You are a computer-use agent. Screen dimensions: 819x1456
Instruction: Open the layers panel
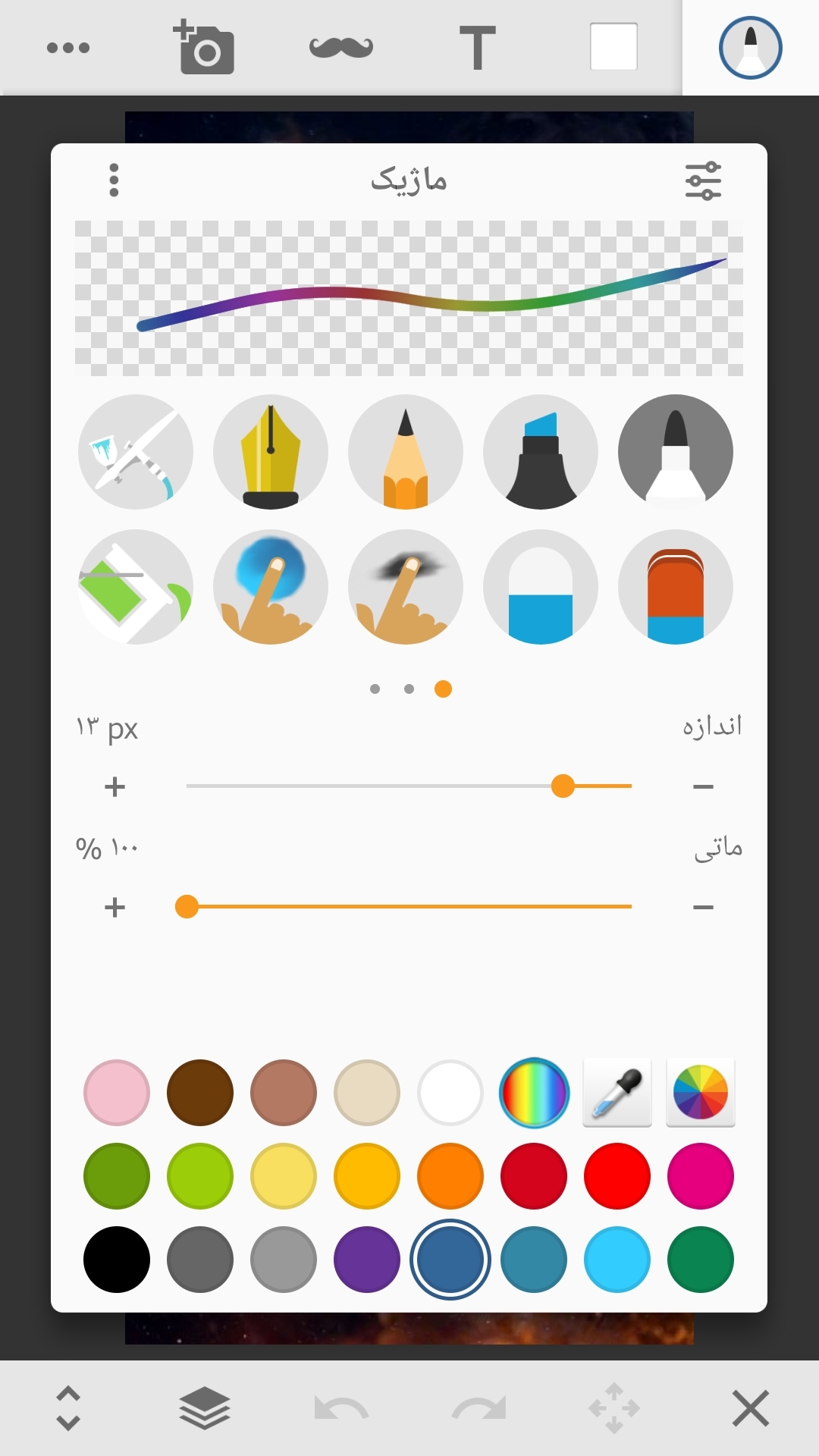(x=205, y=1408)
